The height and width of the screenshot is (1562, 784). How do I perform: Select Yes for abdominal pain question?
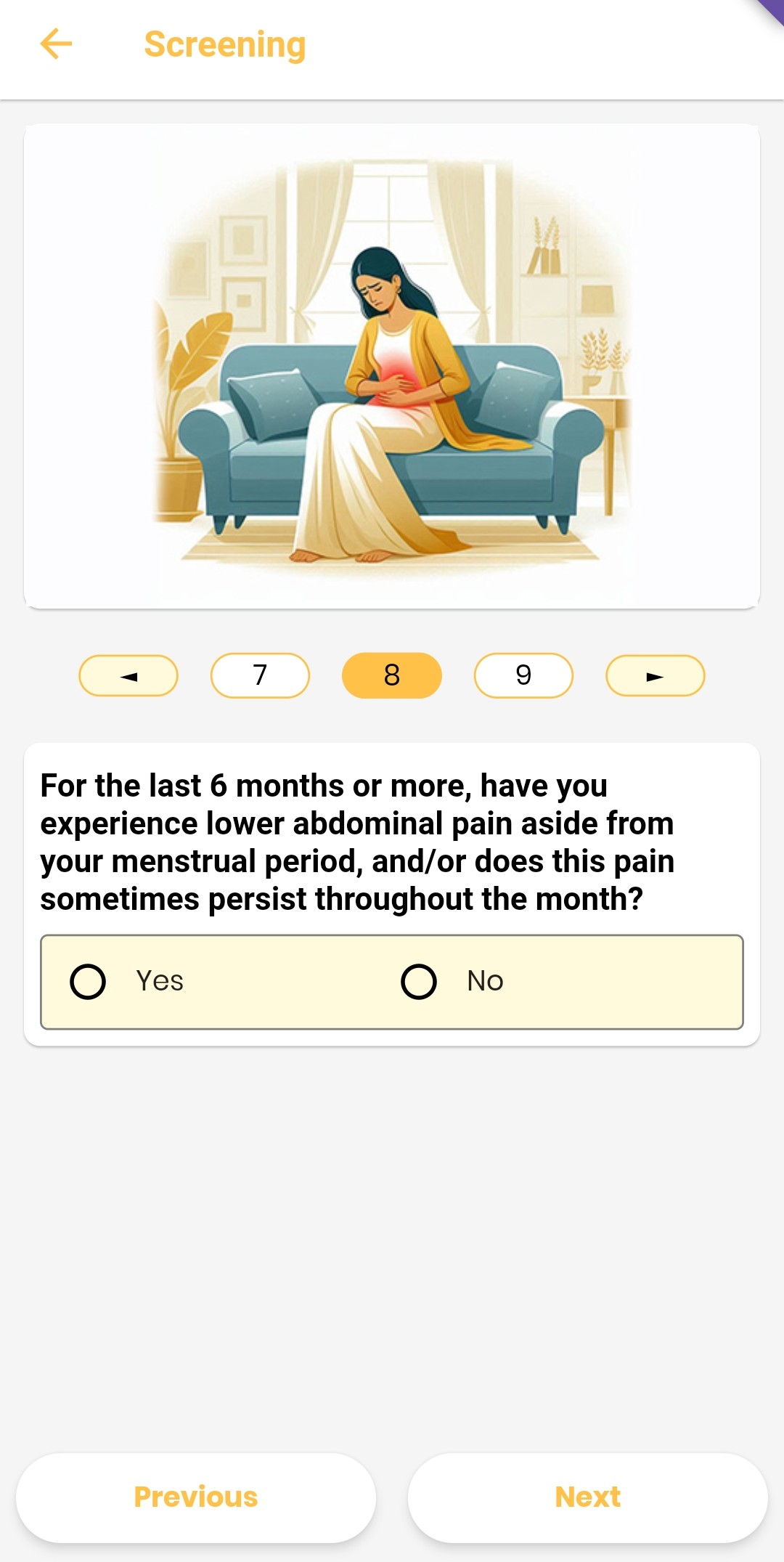coord(89,982)
